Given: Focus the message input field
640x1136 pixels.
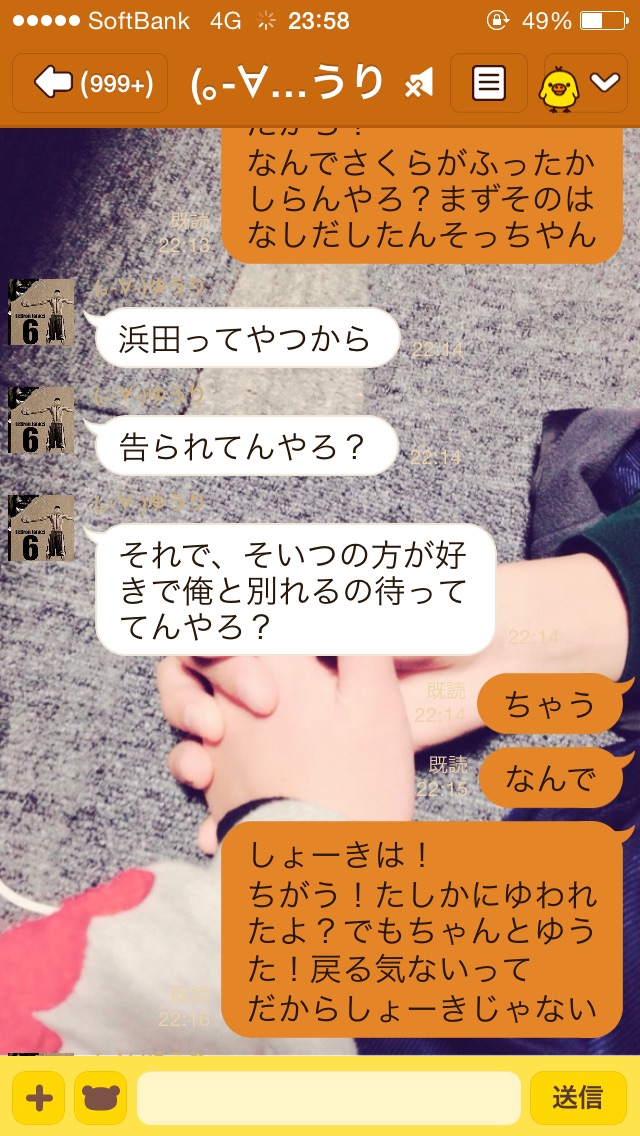Looking at the screenshot, I should (x=328, y=1098).
